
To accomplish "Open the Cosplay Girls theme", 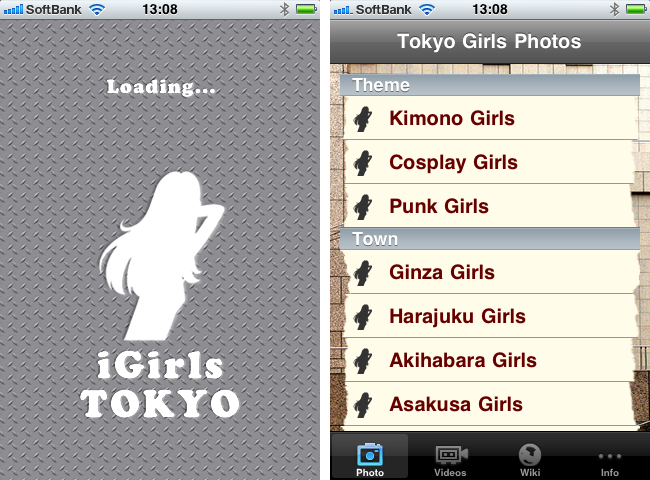I will point(490,162).
